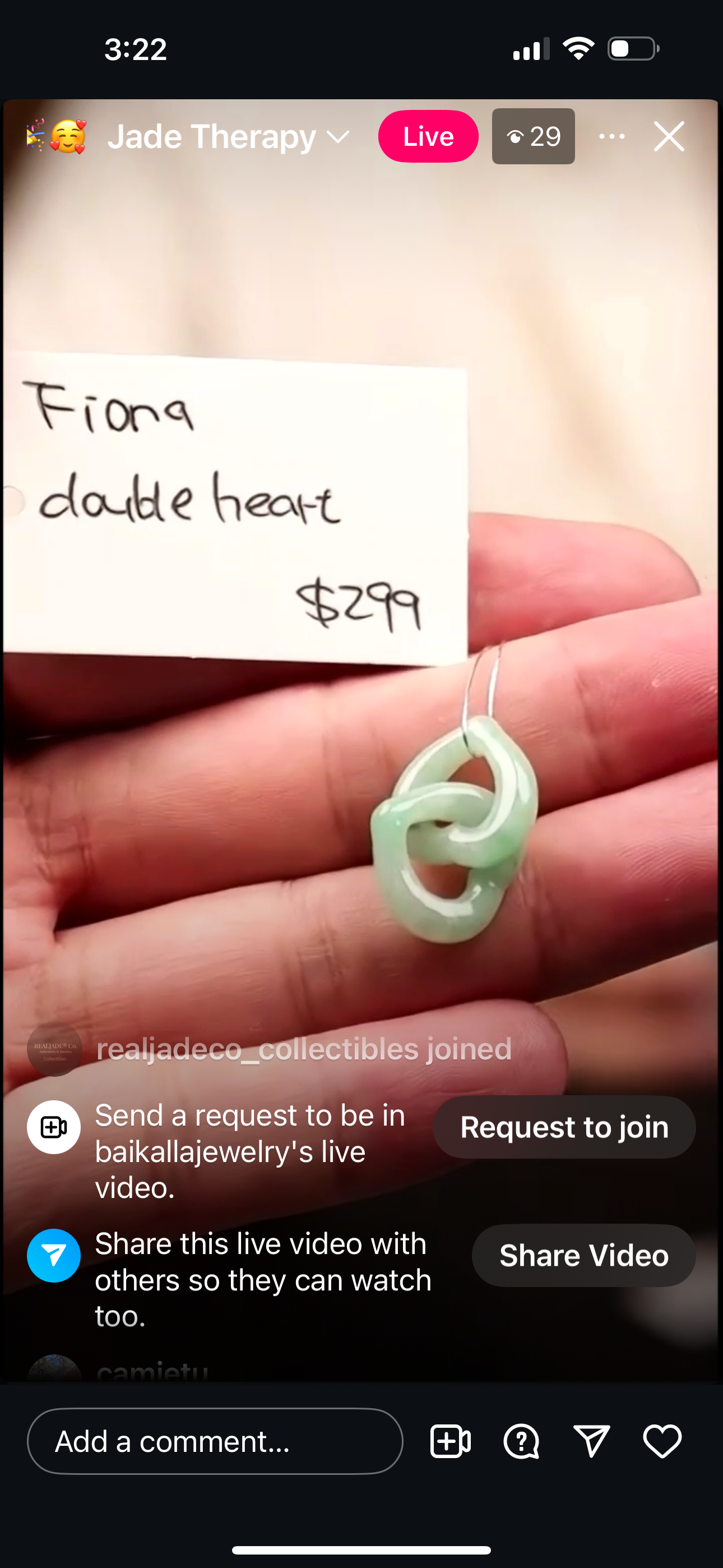Close the live video
Viewport: 723px width, 1568px height.
point(669,136)
